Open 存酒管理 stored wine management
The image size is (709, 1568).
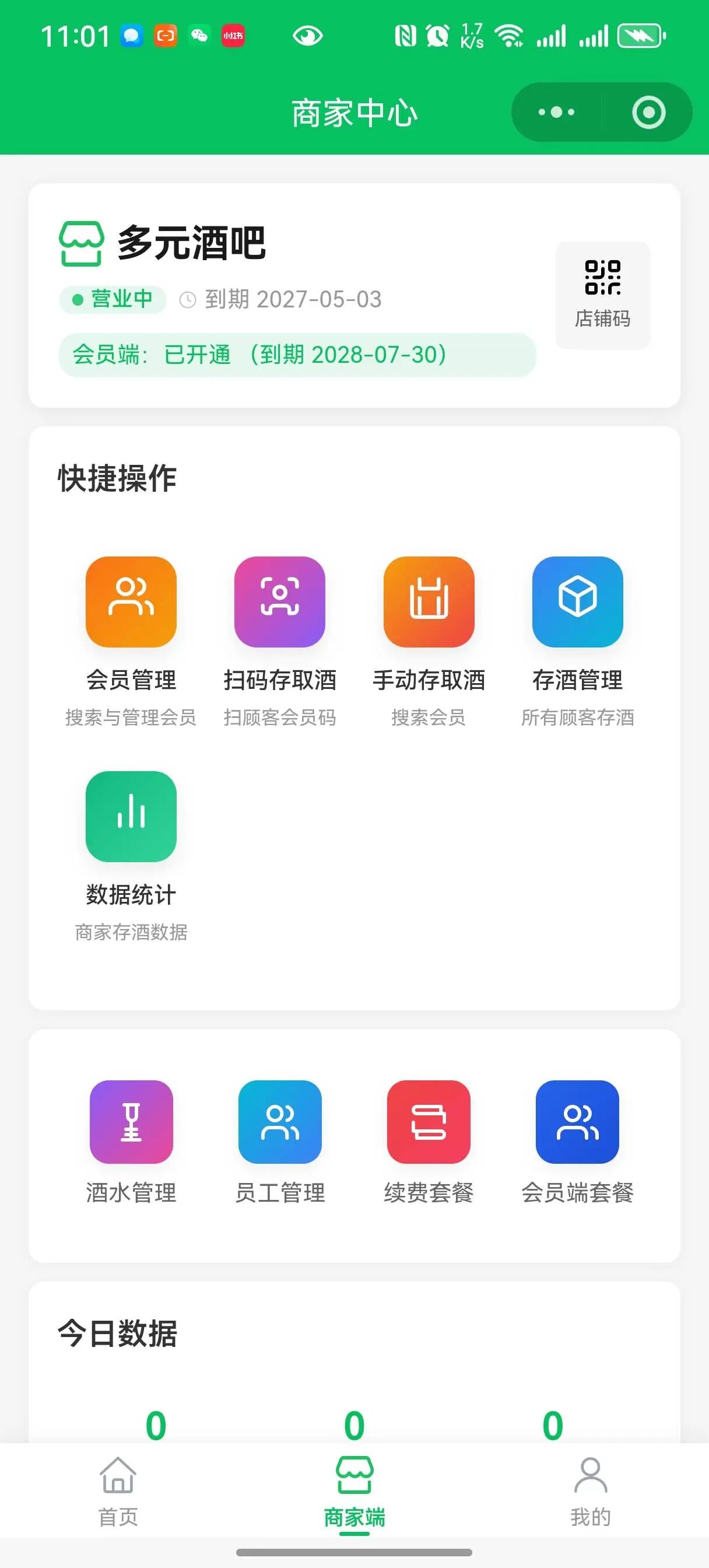[x=578, y=642]
